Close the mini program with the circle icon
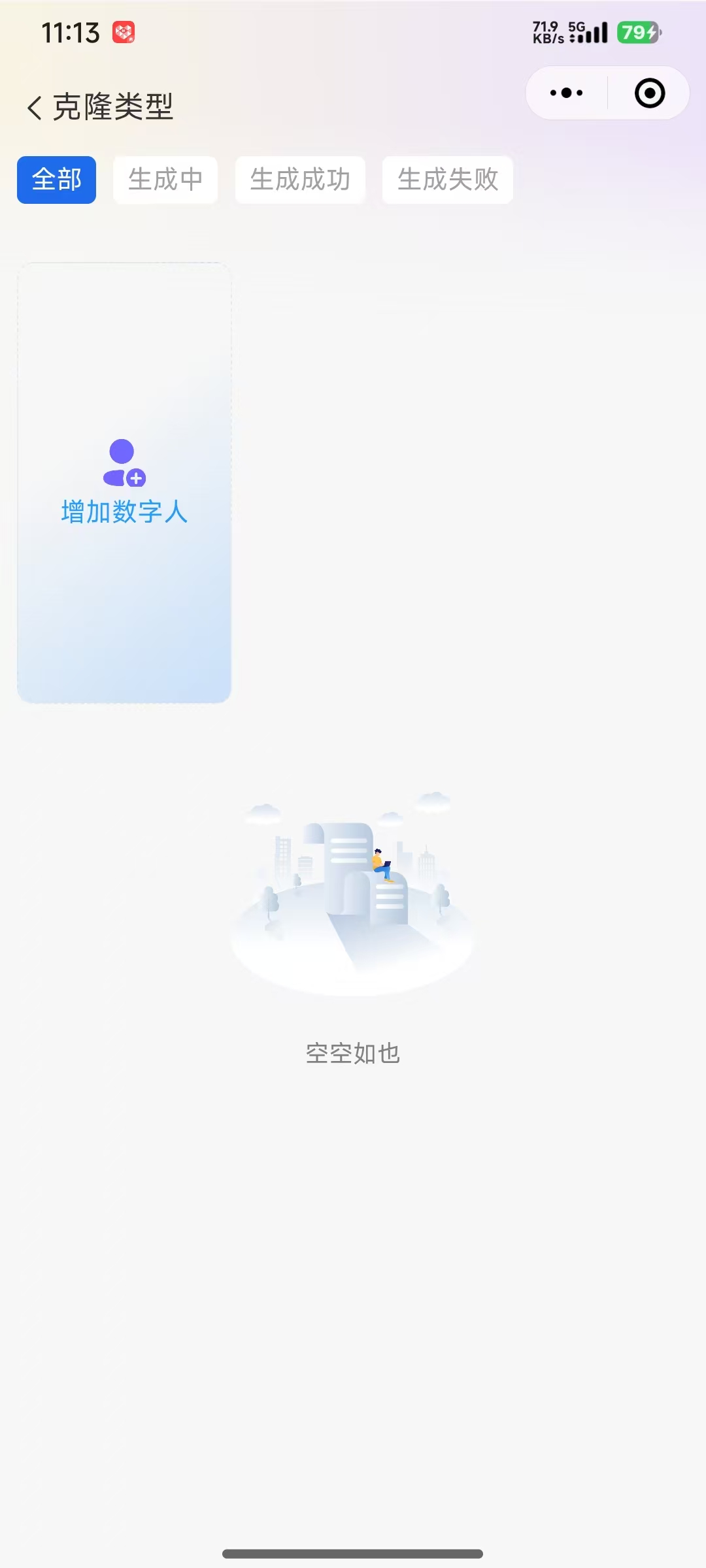 coord(650,93)
